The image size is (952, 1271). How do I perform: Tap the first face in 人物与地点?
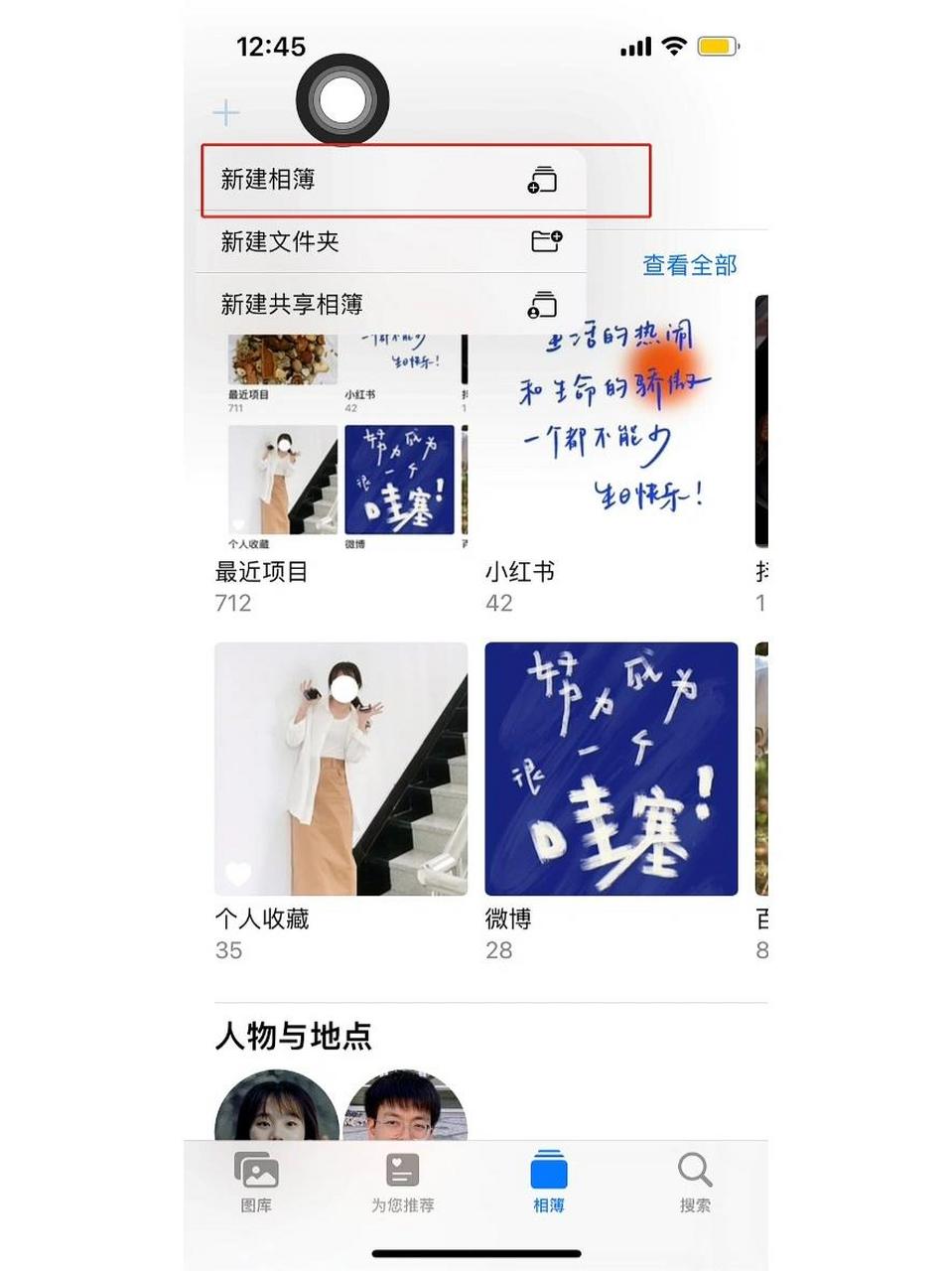click(276, 1104)
